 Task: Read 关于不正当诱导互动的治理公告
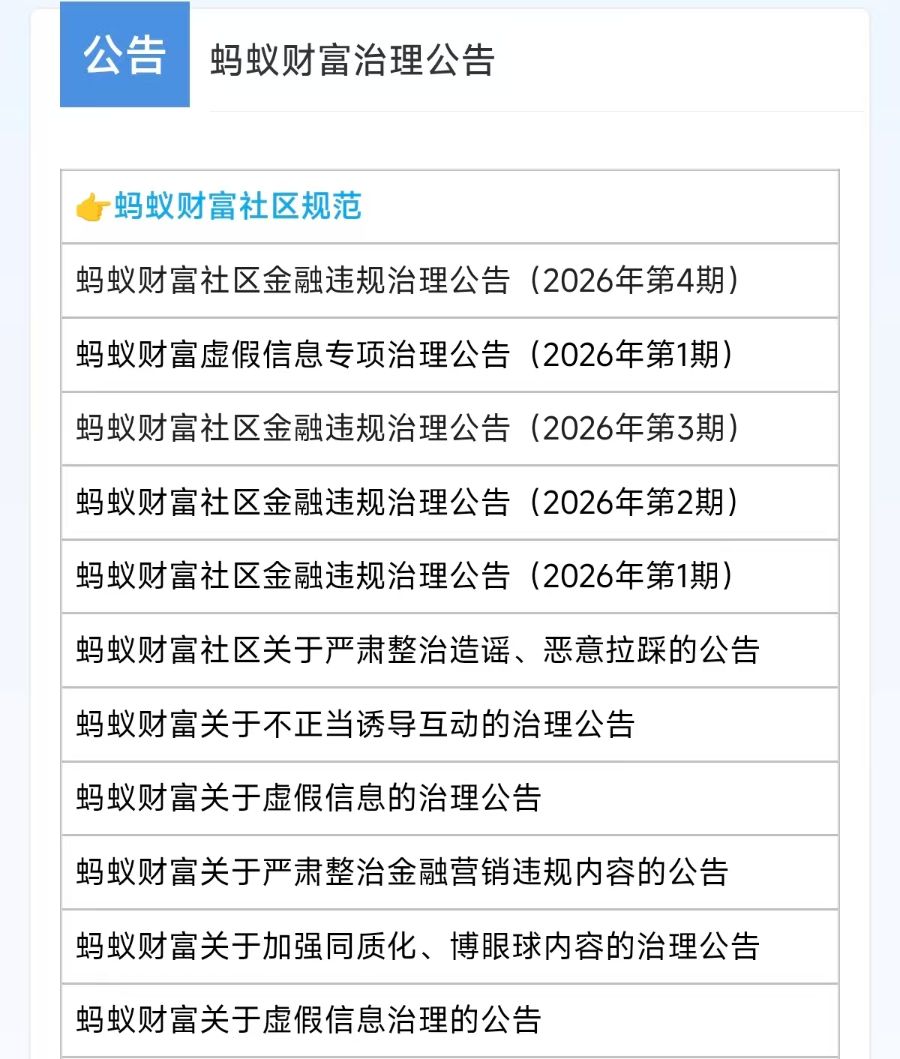click(355, 725)
